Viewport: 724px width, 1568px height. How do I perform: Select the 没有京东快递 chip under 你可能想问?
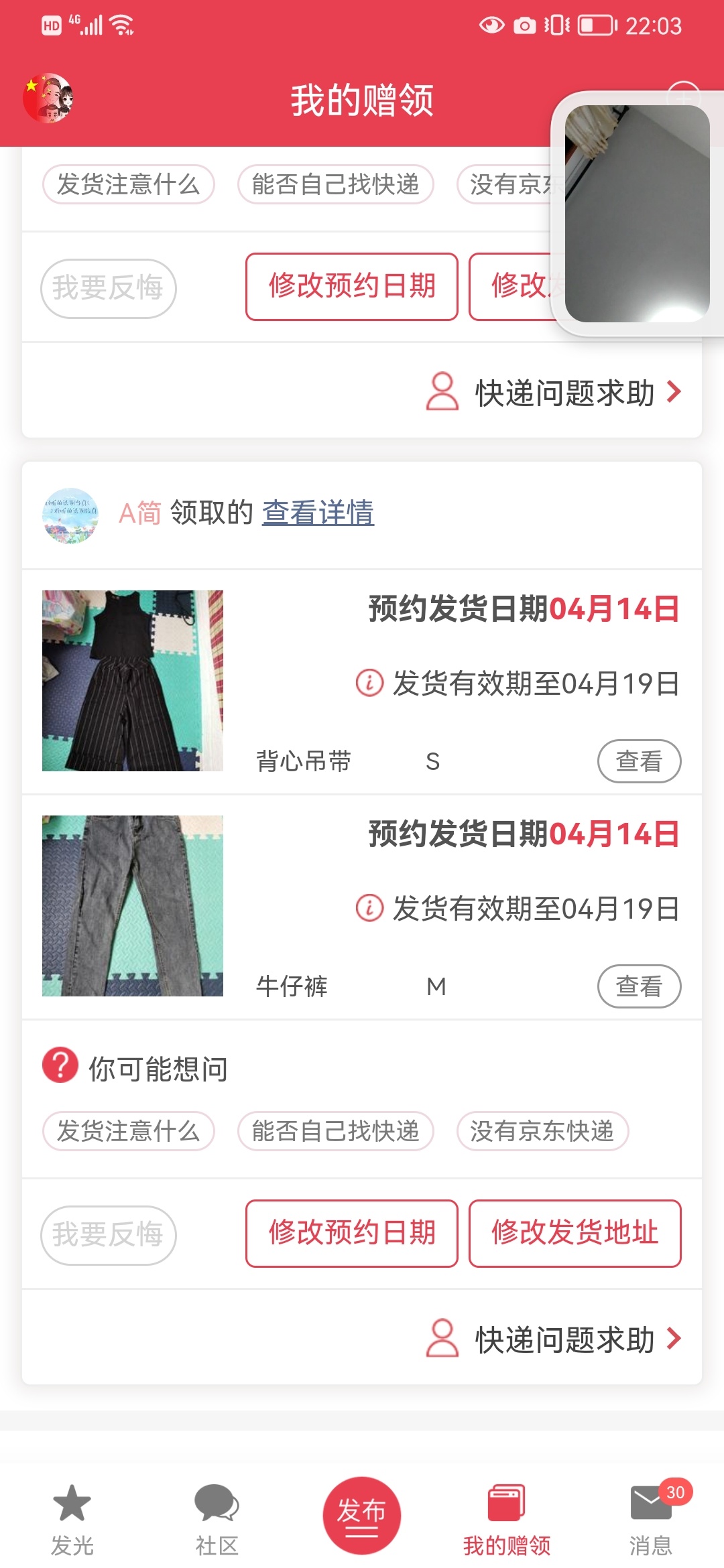pyautogui.click(x=542, y=1131)
